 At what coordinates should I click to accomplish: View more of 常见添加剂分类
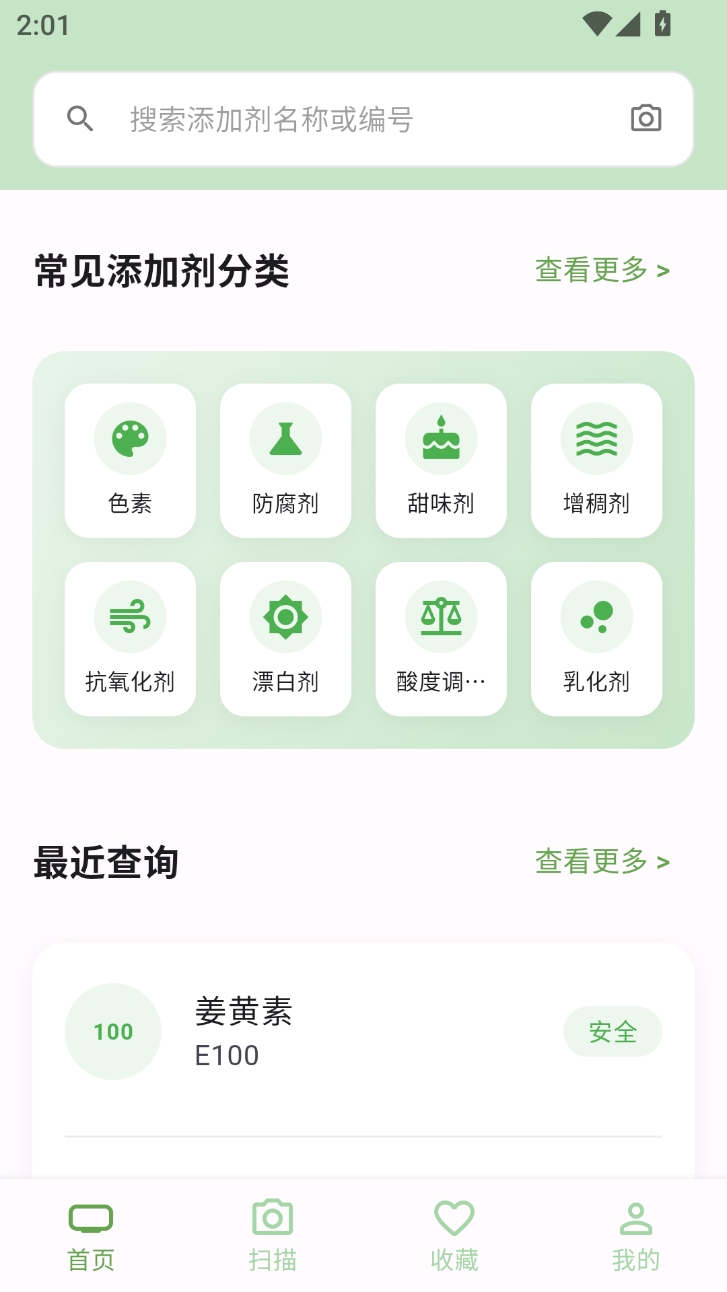[602, 270]
